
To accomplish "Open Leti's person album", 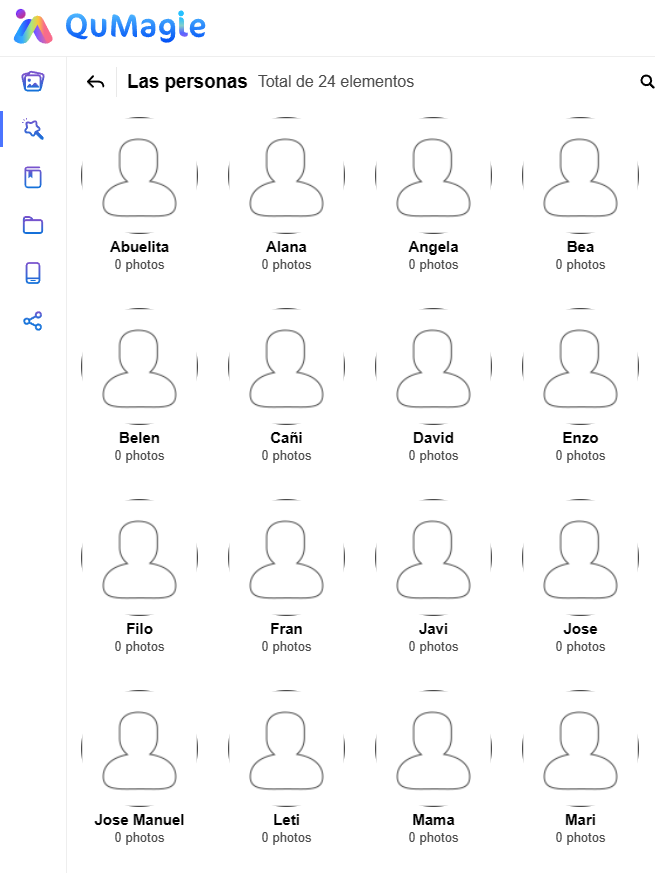I will [x=286, y=751].
